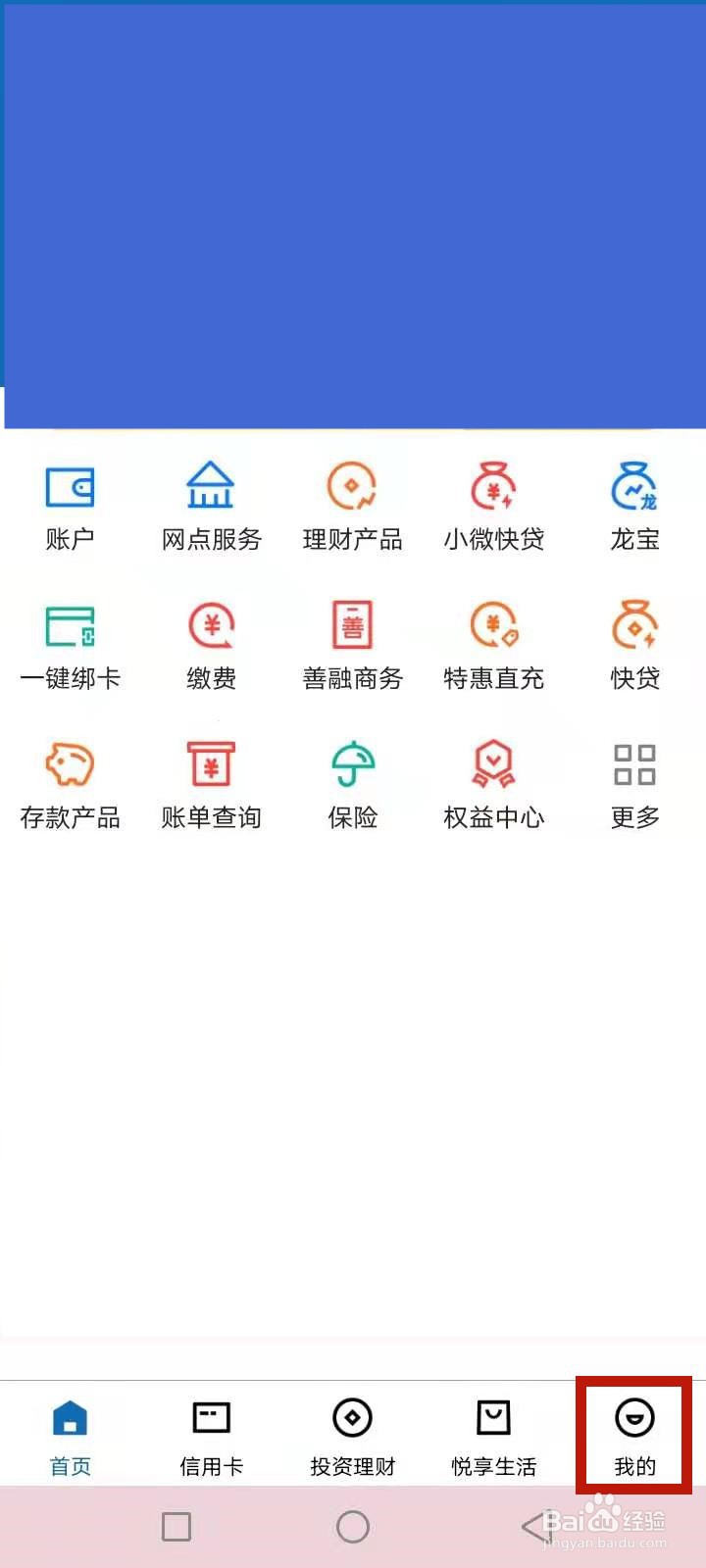
Task: Select the 快贷 fast loan icon
Action: [x=633, y=644]
